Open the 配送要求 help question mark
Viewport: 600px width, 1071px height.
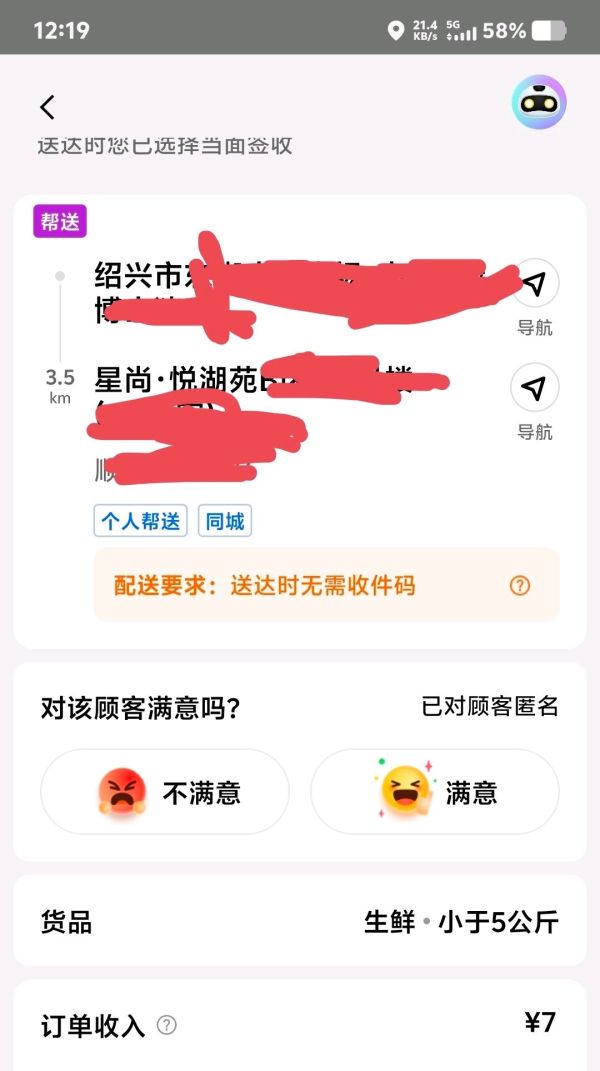520,586
